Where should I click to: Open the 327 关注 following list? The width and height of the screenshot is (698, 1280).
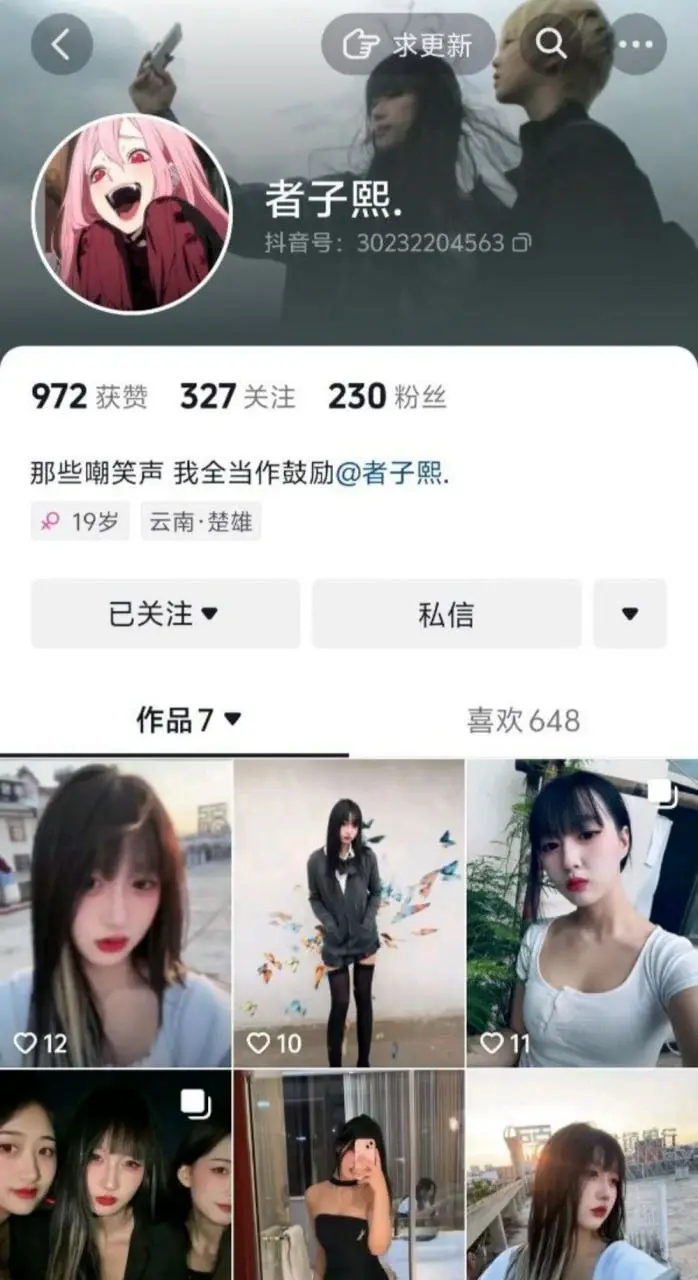click(238, 397)
